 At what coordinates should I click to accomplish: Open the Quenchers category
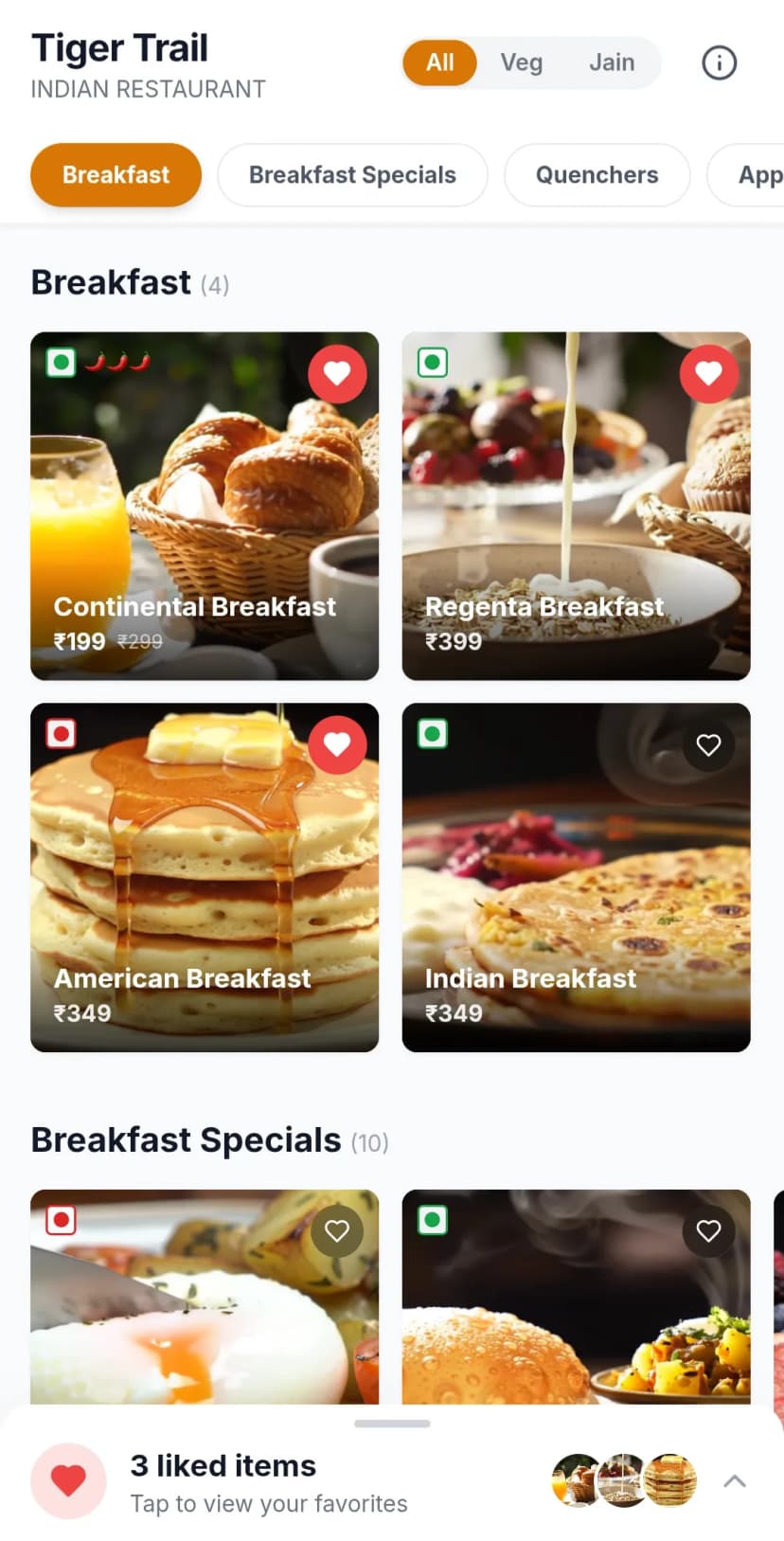pyautogui.click(x=597, y=174)
